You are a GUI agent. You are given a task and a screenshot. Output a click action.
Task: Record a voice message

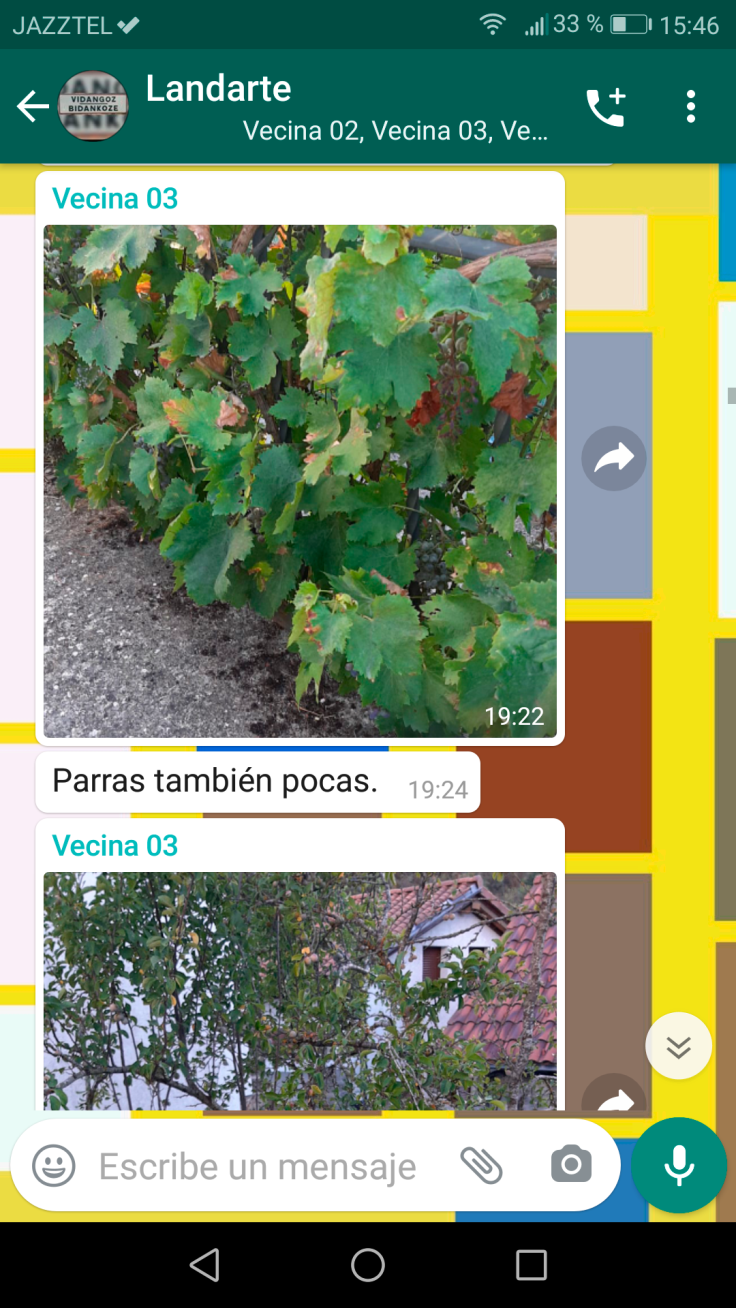point(679,1165)
